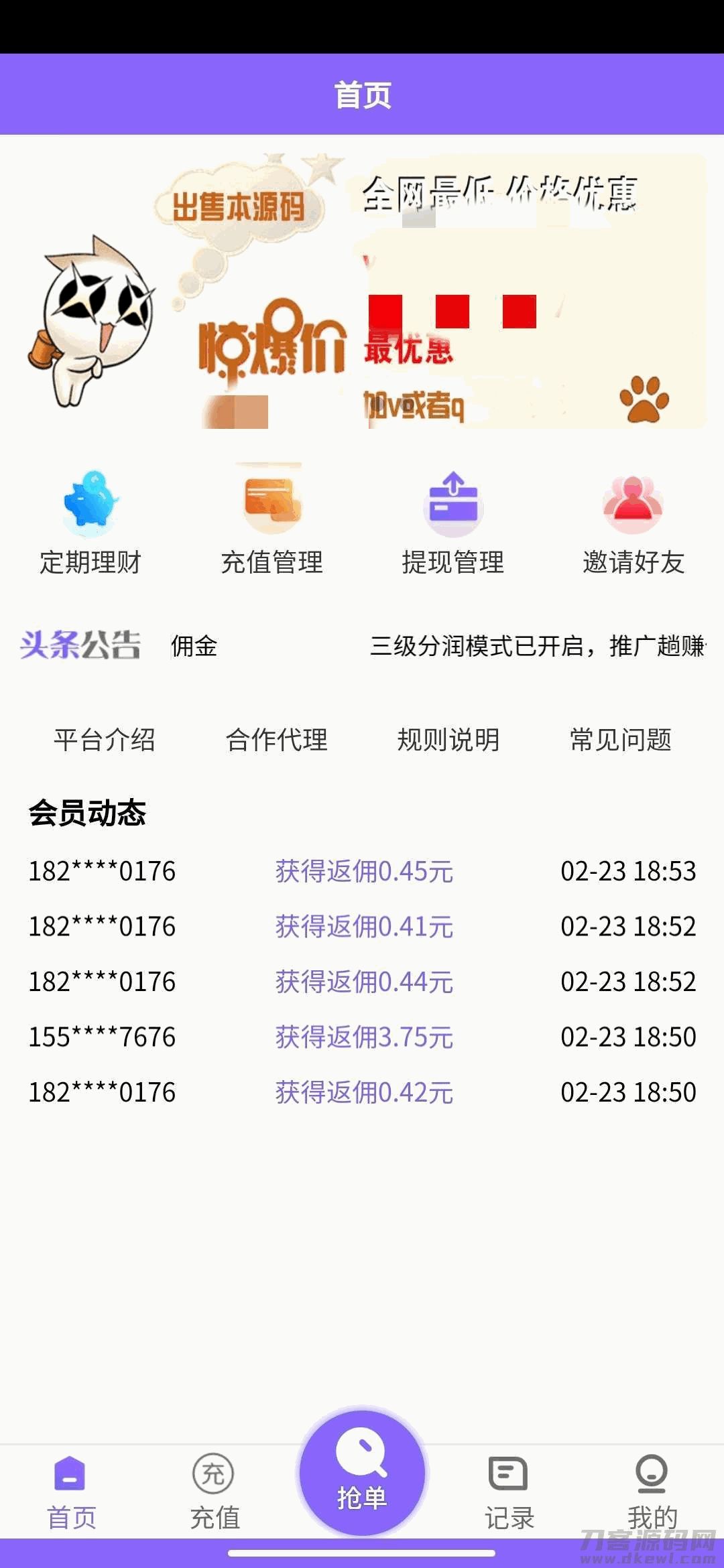This screenshot has width=724, height=1568.
Task: Read the 规则说明 rules
Action: (448, 740)
